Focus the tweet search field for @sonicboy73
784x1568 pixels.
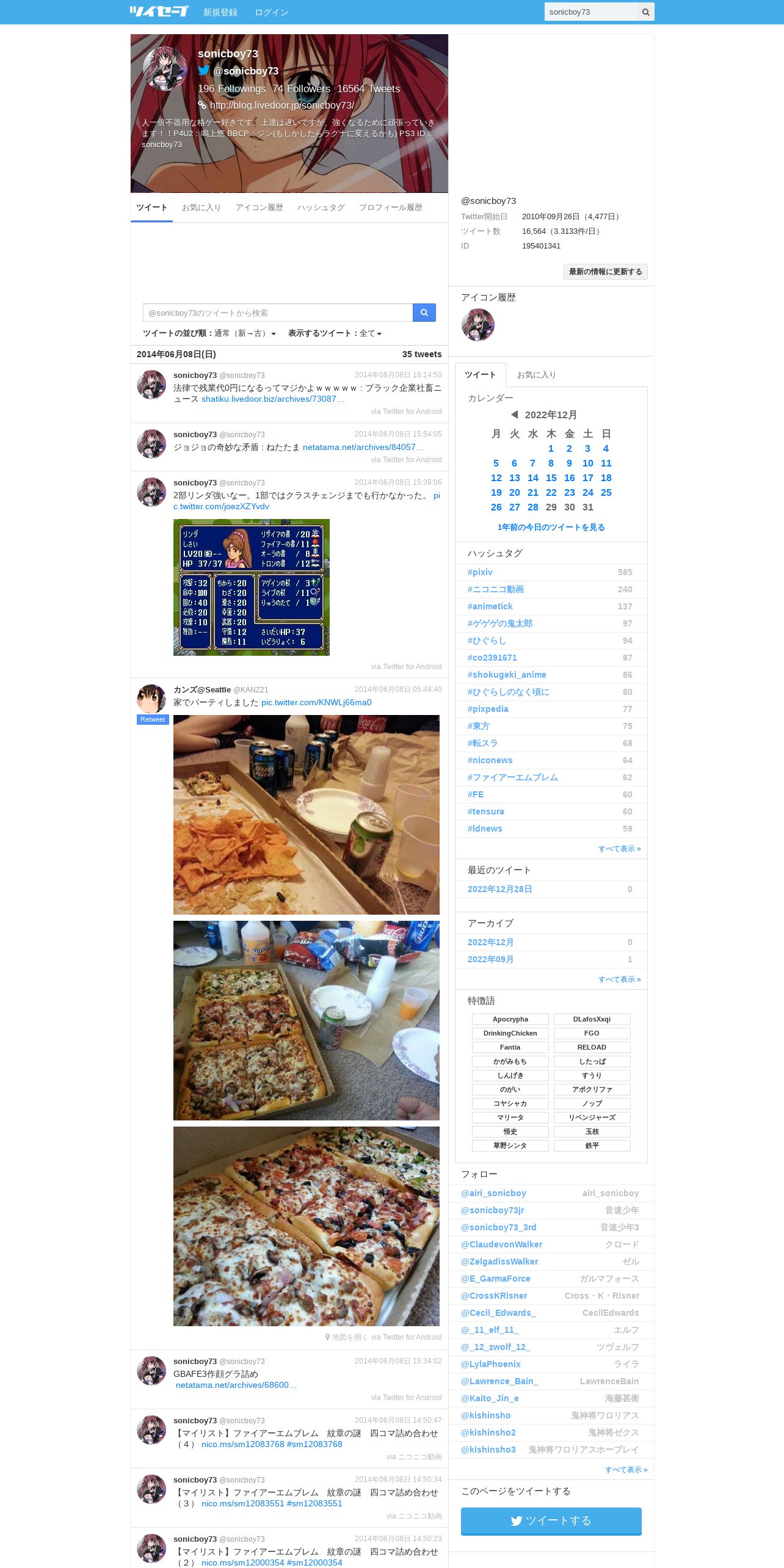[x=278, y=313]
